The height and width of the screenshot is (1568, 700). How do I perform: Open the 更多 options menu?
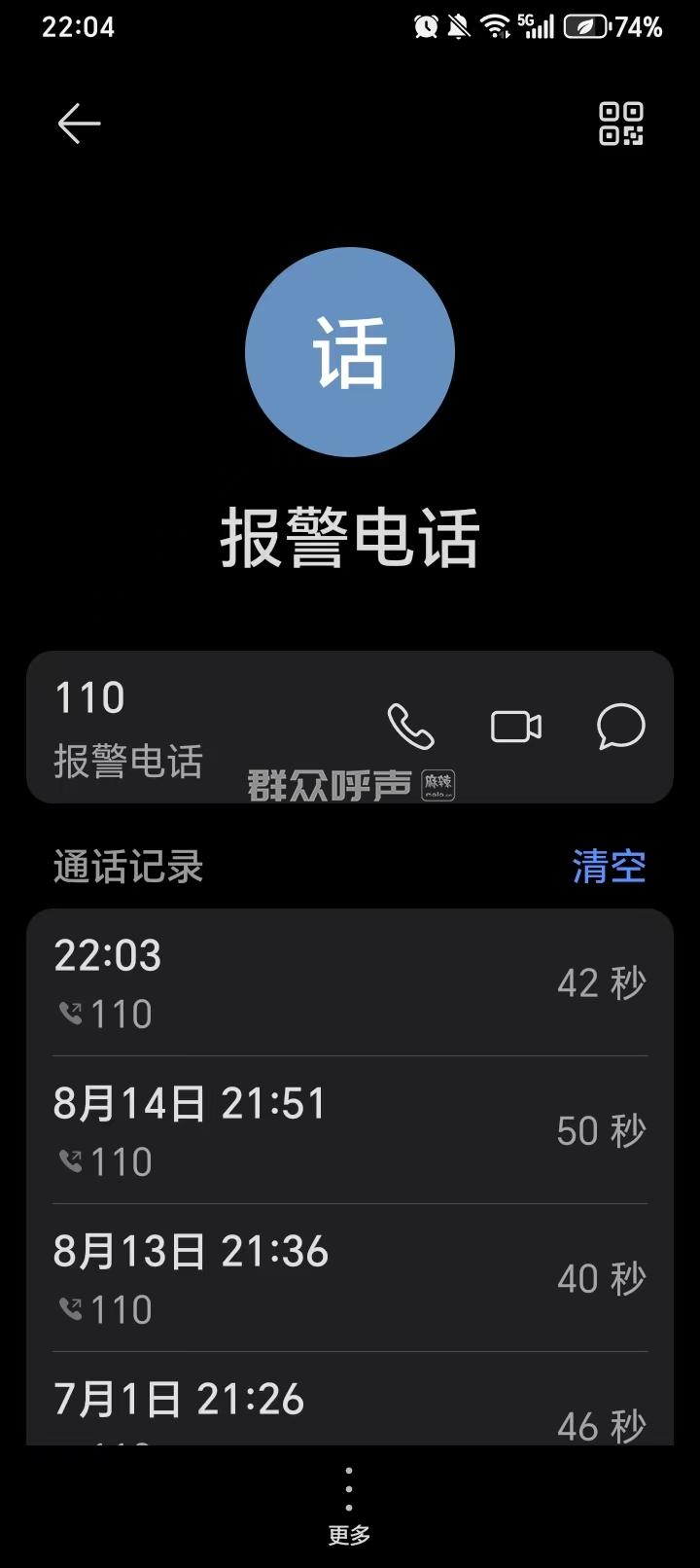point(349,1505)
